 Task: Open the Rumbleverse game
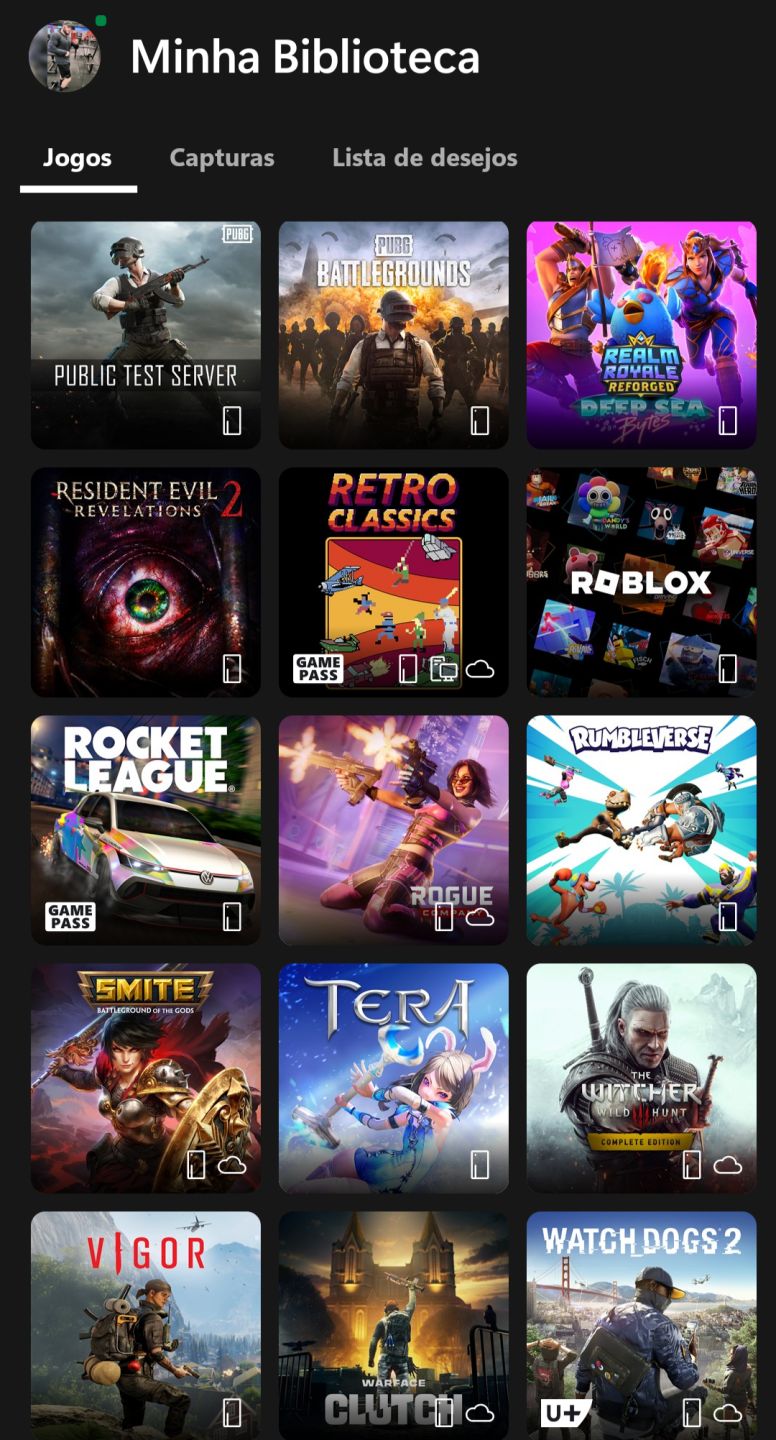pyautogui.click(x=642, y=831)
